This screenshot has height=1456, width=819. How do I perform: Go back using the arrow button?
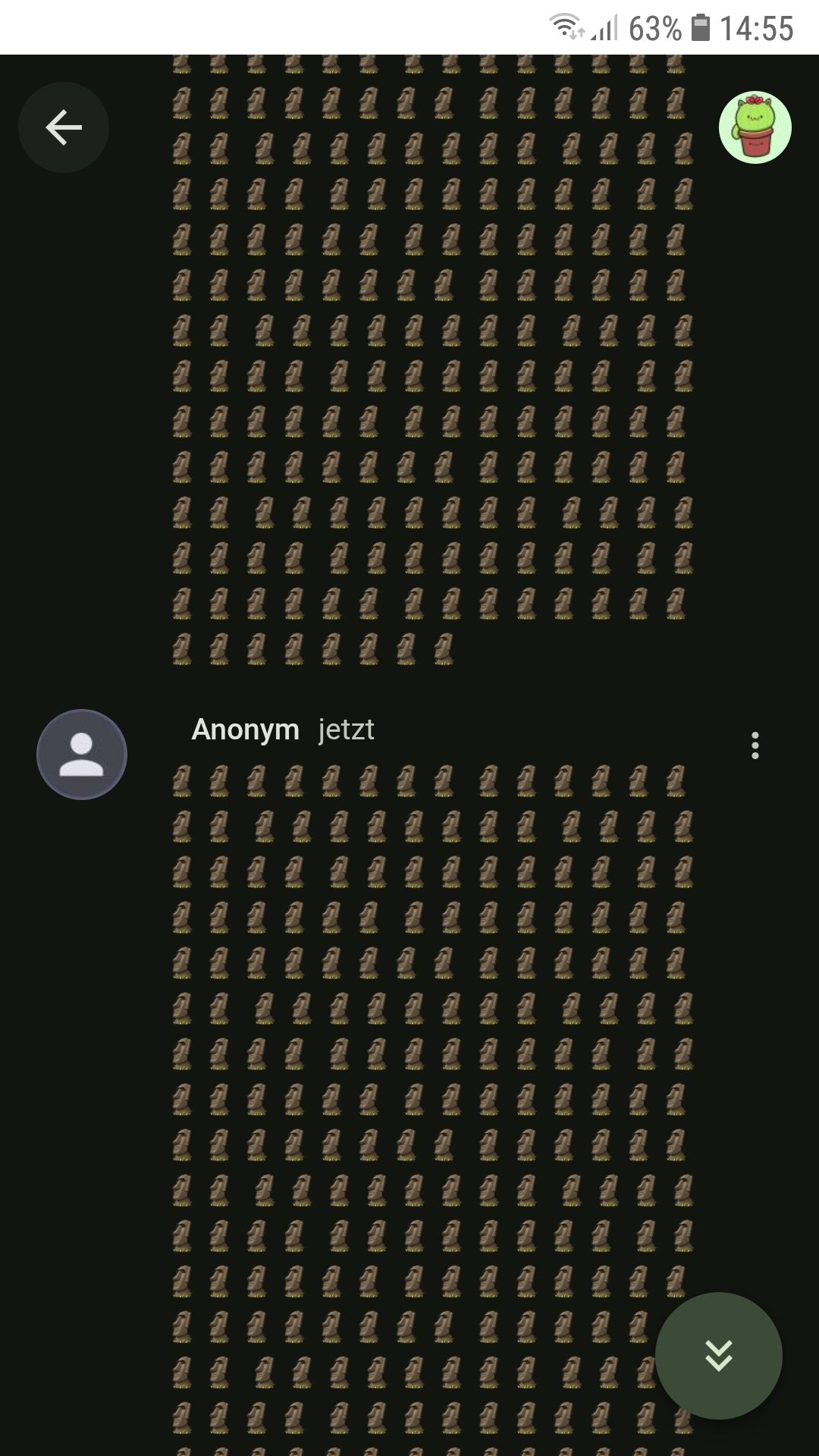pos(64,127)
